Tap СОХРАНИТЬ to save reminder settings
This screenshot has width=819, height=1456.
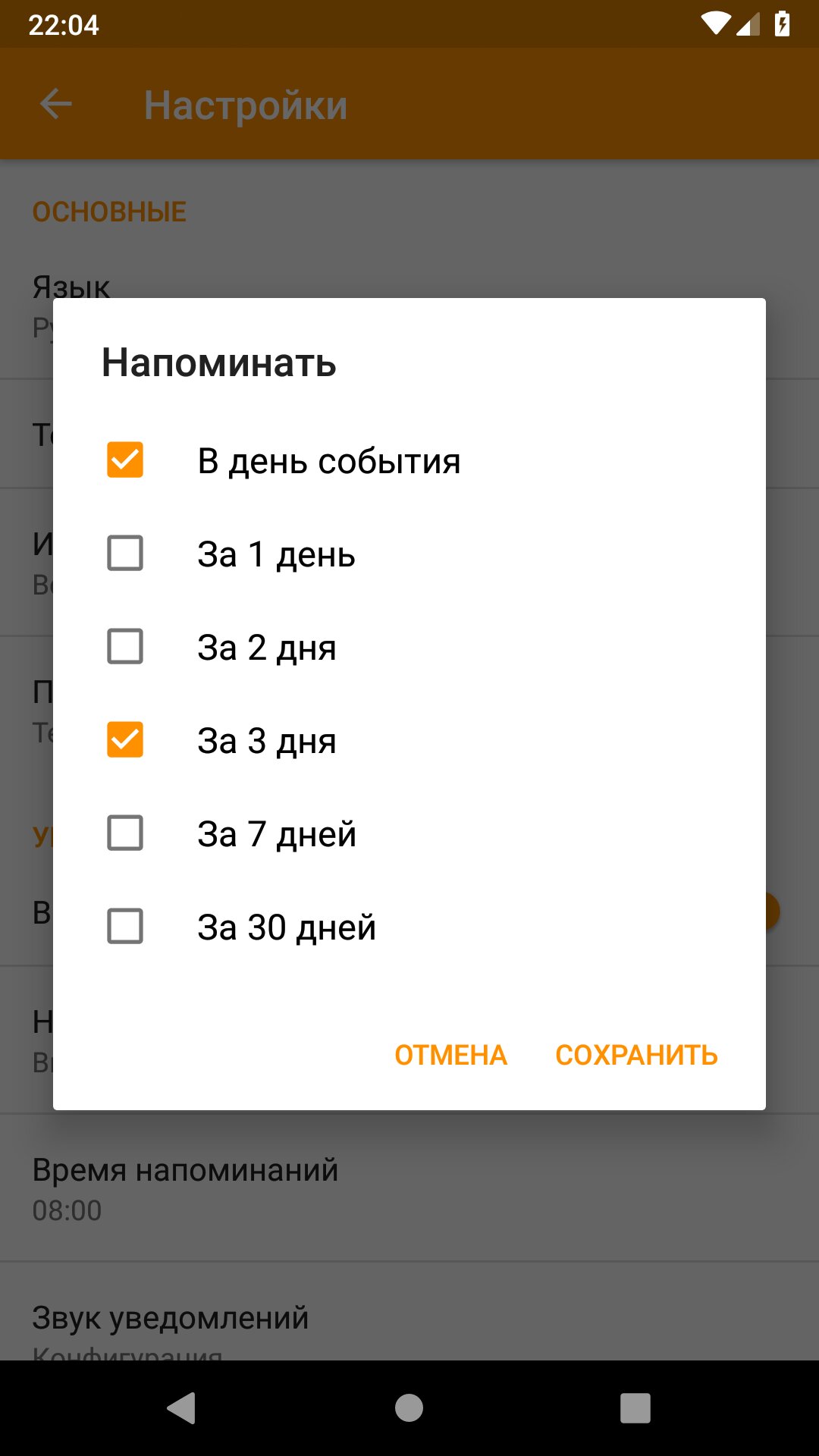point(636,1055)
